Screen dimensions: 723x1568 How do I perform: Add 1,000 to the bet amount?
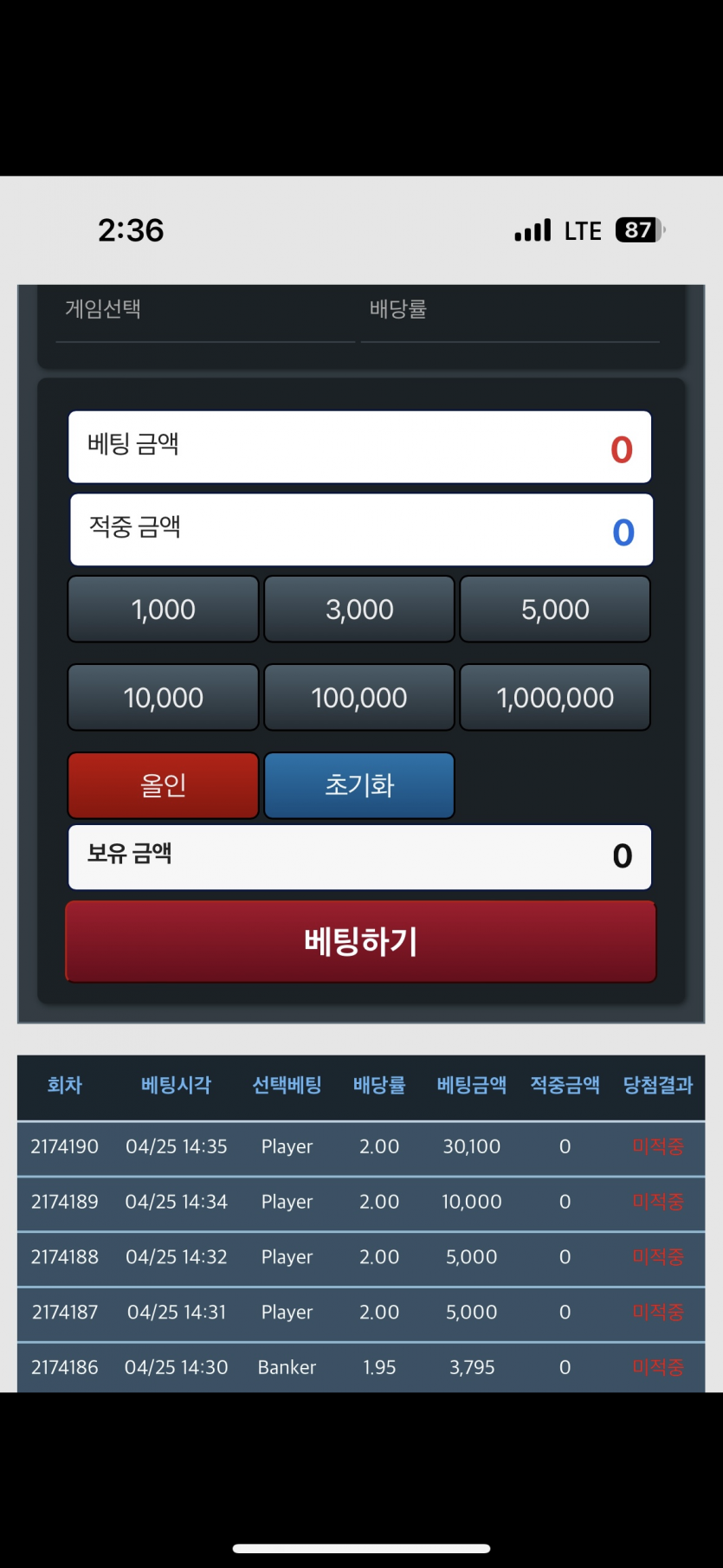coord(163,610)
